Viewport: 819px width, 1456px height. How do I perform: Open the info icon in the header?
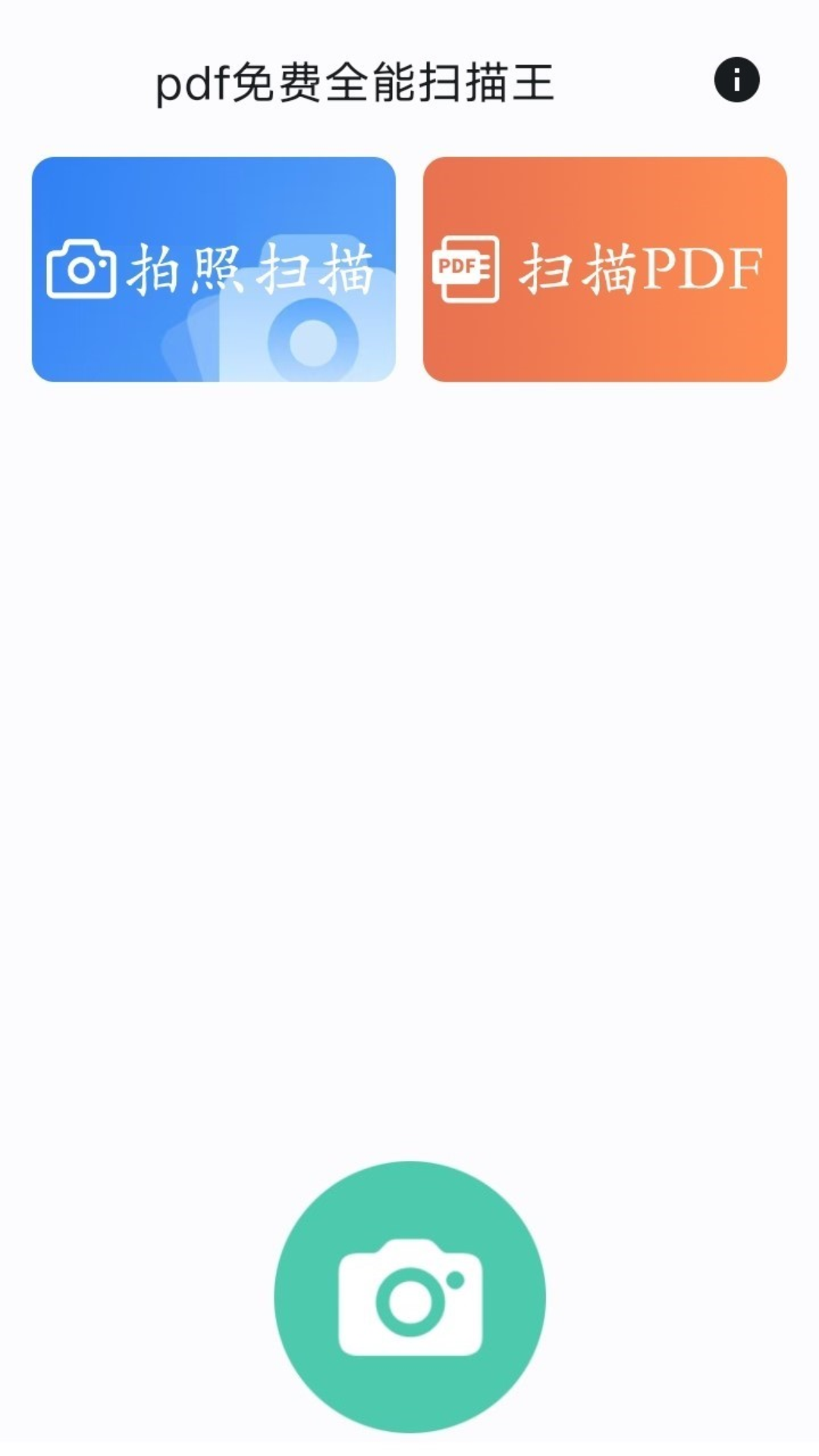point(736,80)
